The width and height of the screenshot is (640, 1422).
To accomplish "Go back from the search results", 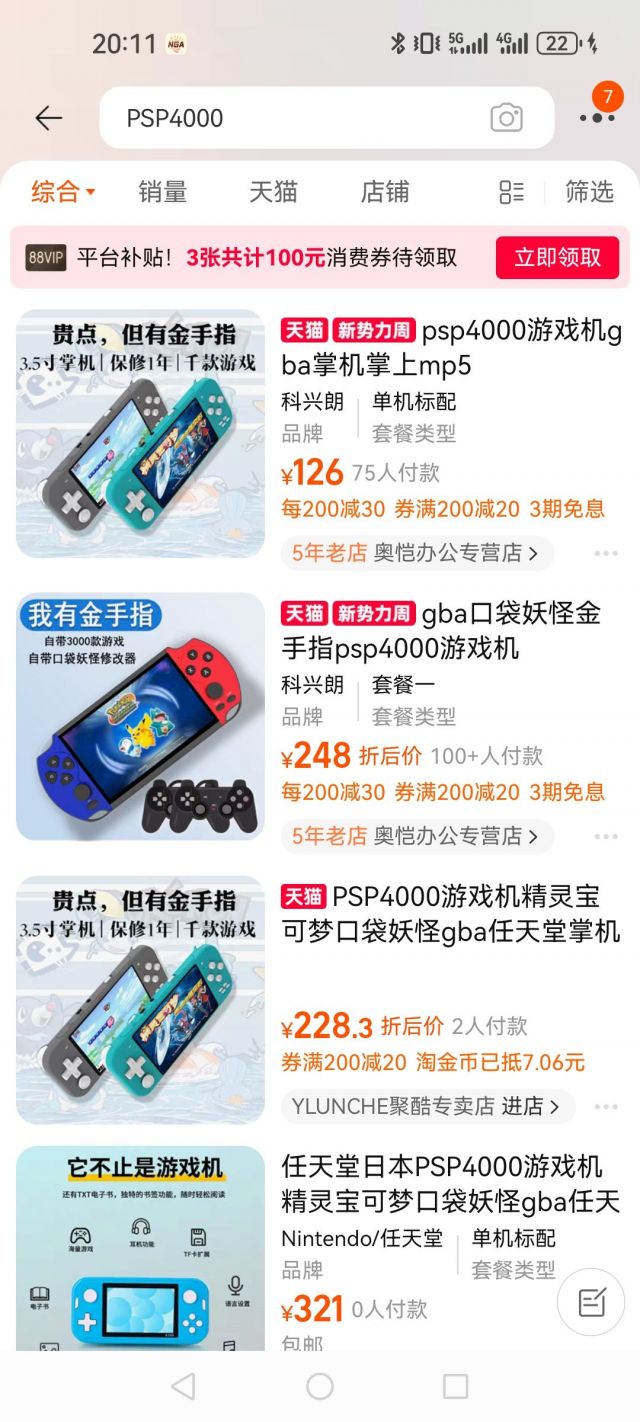I will pos(48,118).
